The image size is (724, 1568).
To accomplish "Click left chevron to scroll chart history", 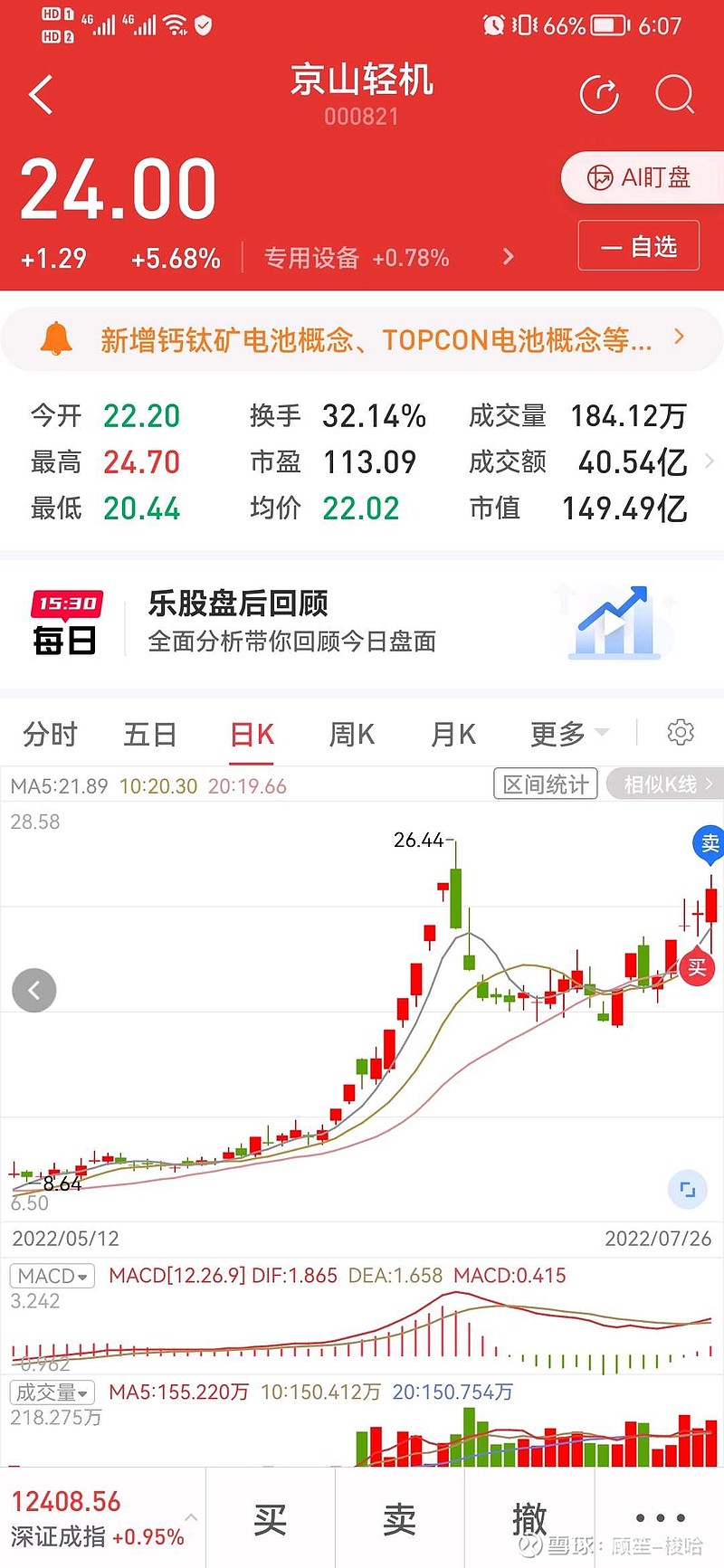I will [33, 990].
